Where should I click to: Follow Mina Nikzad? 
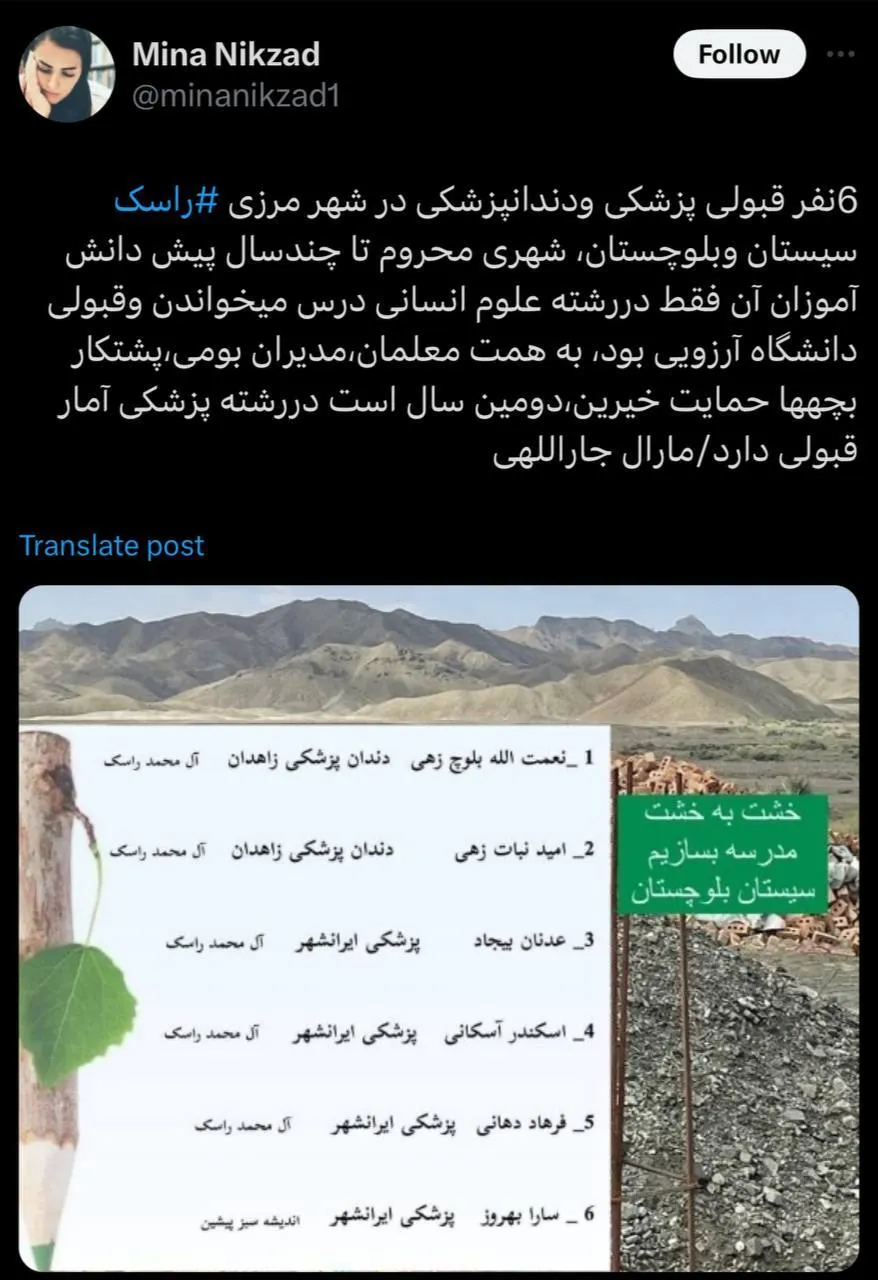[x=738, y=54]
